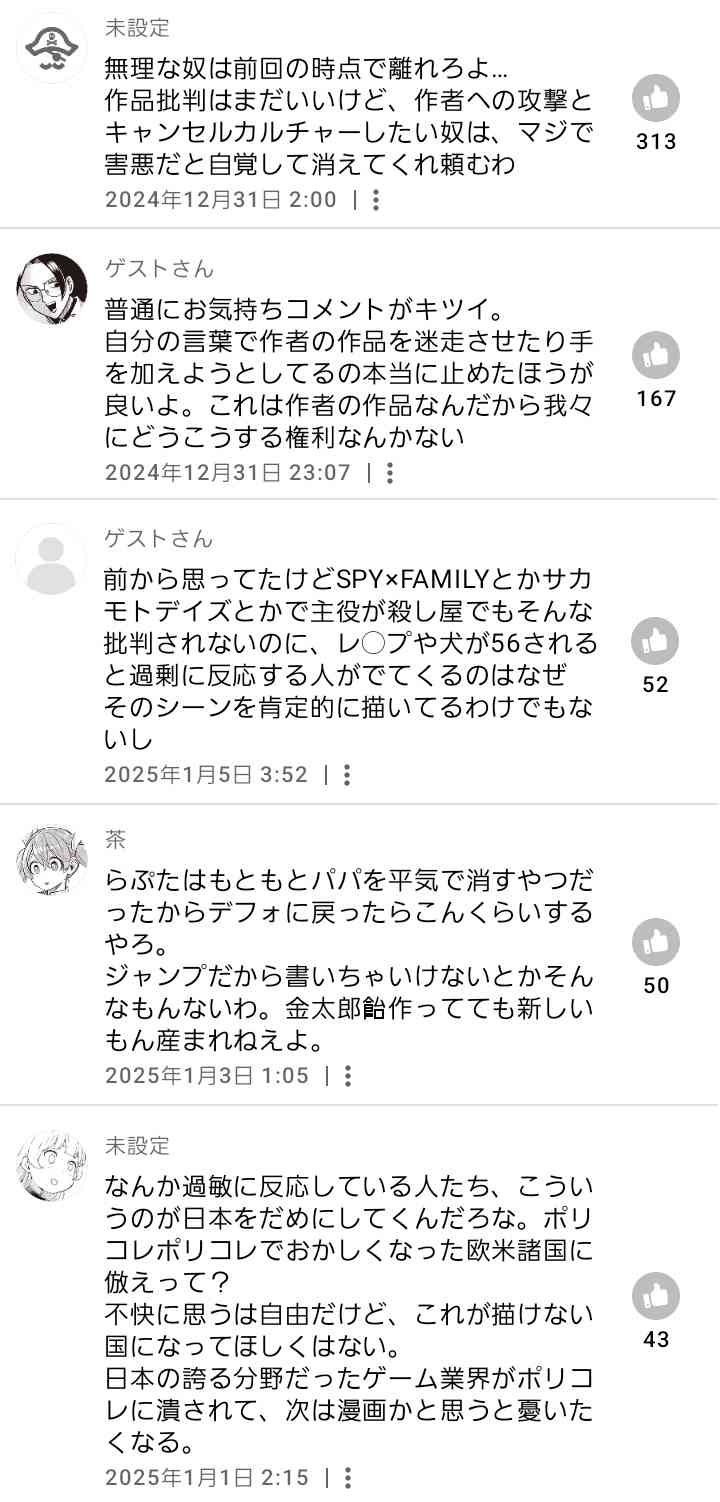Like 茶's comment with 50 likes
The width and height of the screenshot is (720, 1502).
tap(656, 942)
